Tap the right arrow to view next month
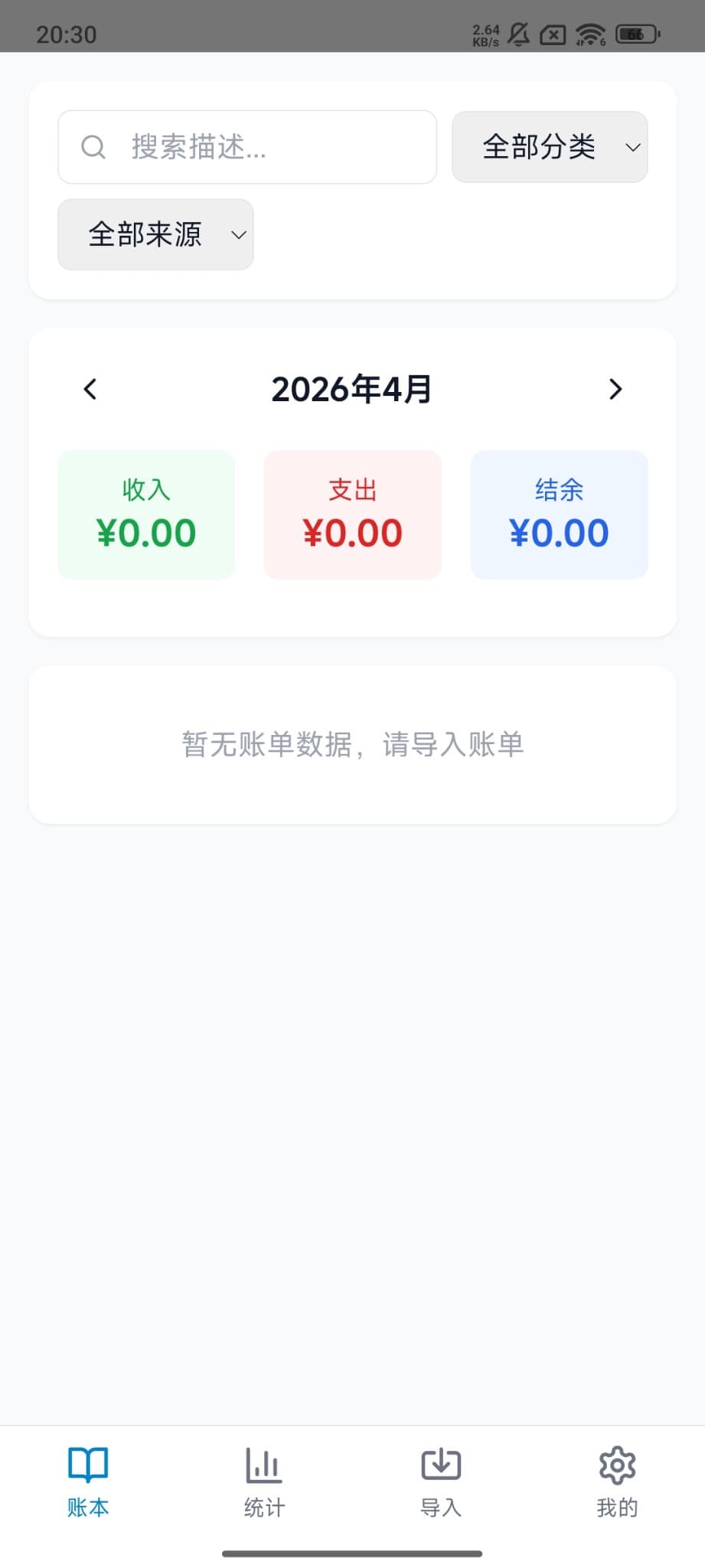 coord(615,389)
